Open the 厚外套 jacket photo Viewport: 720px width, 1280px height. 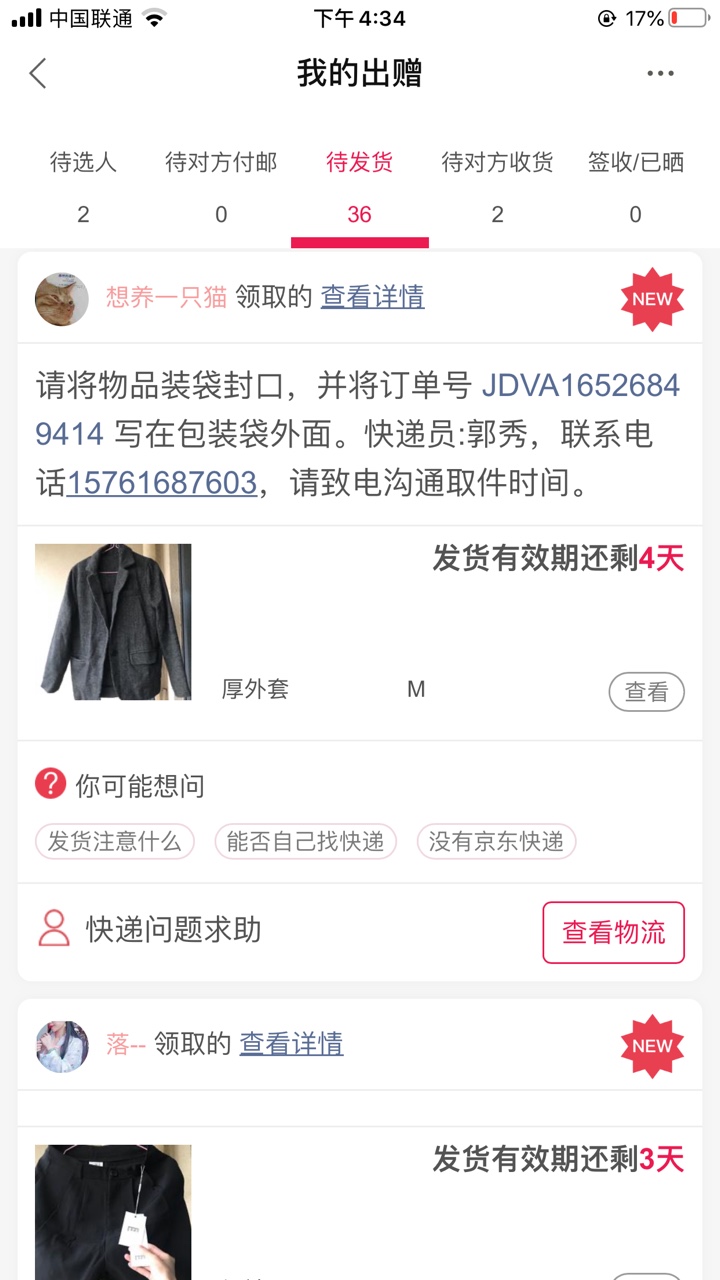tap(113, 621)
